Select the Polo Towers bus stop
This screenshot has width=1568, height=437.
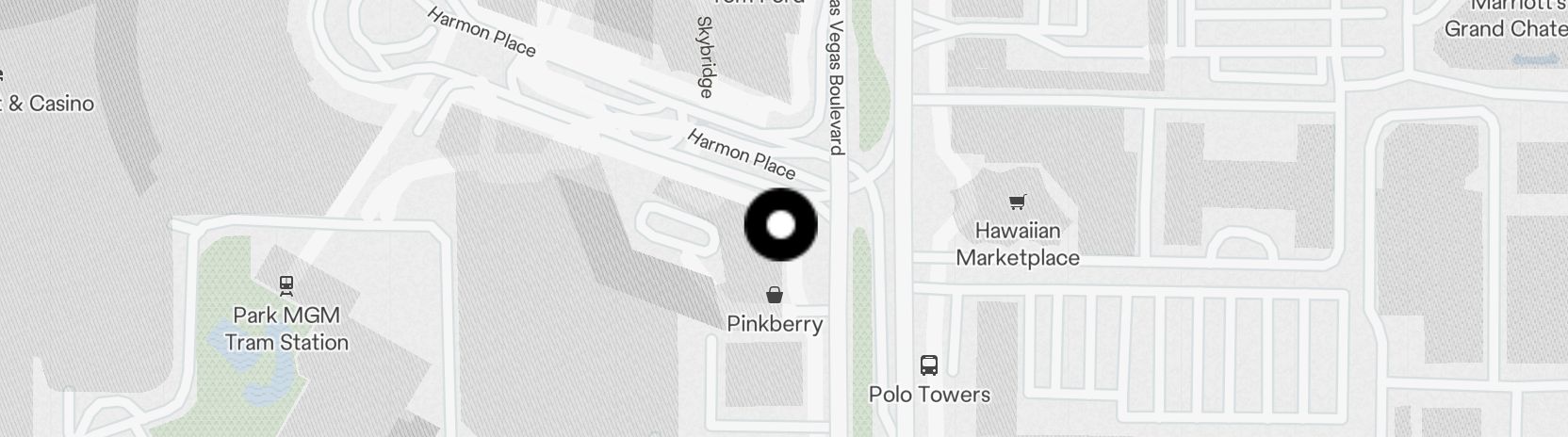(x=929, y=365)
